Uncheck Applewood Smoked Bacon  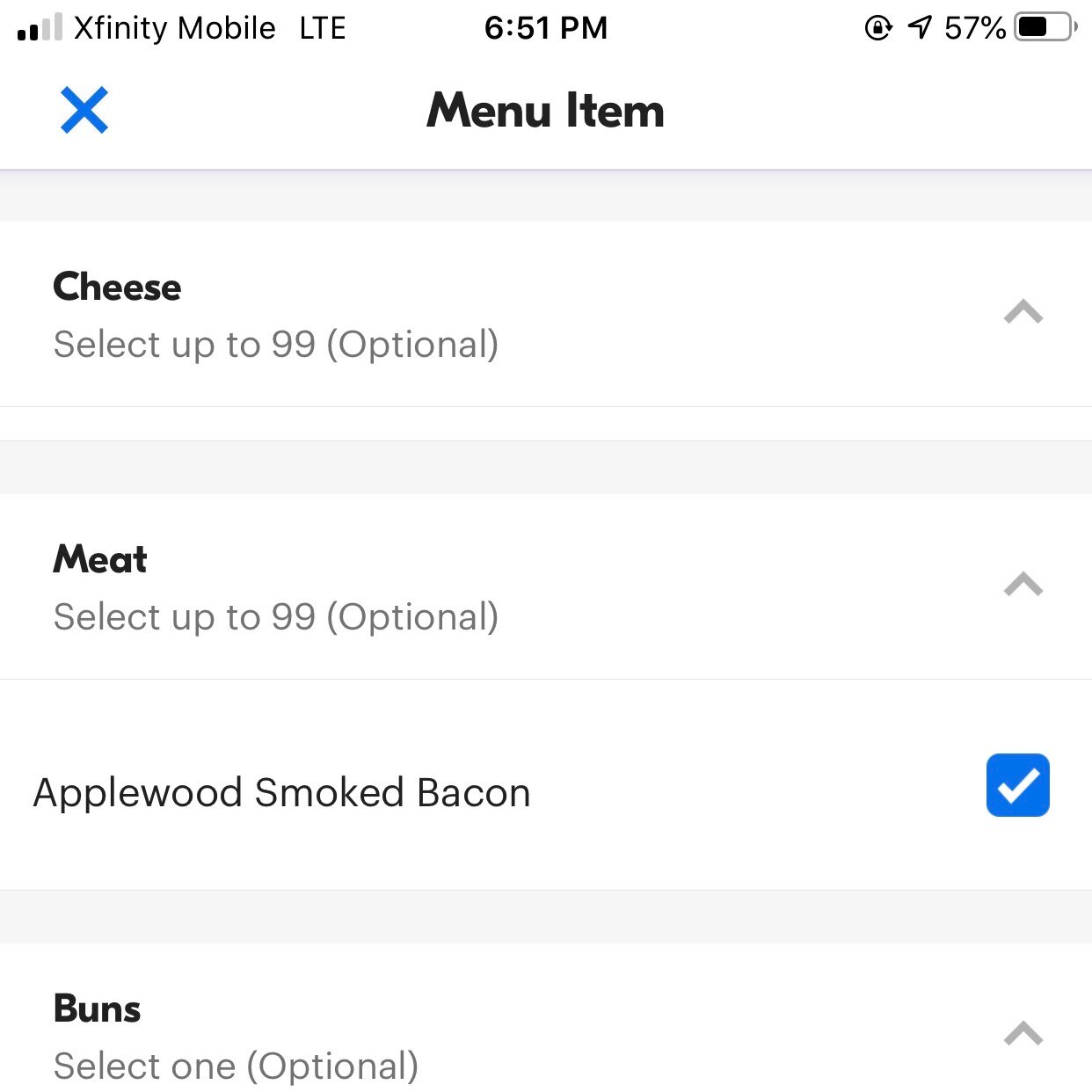coord(1017,785)
